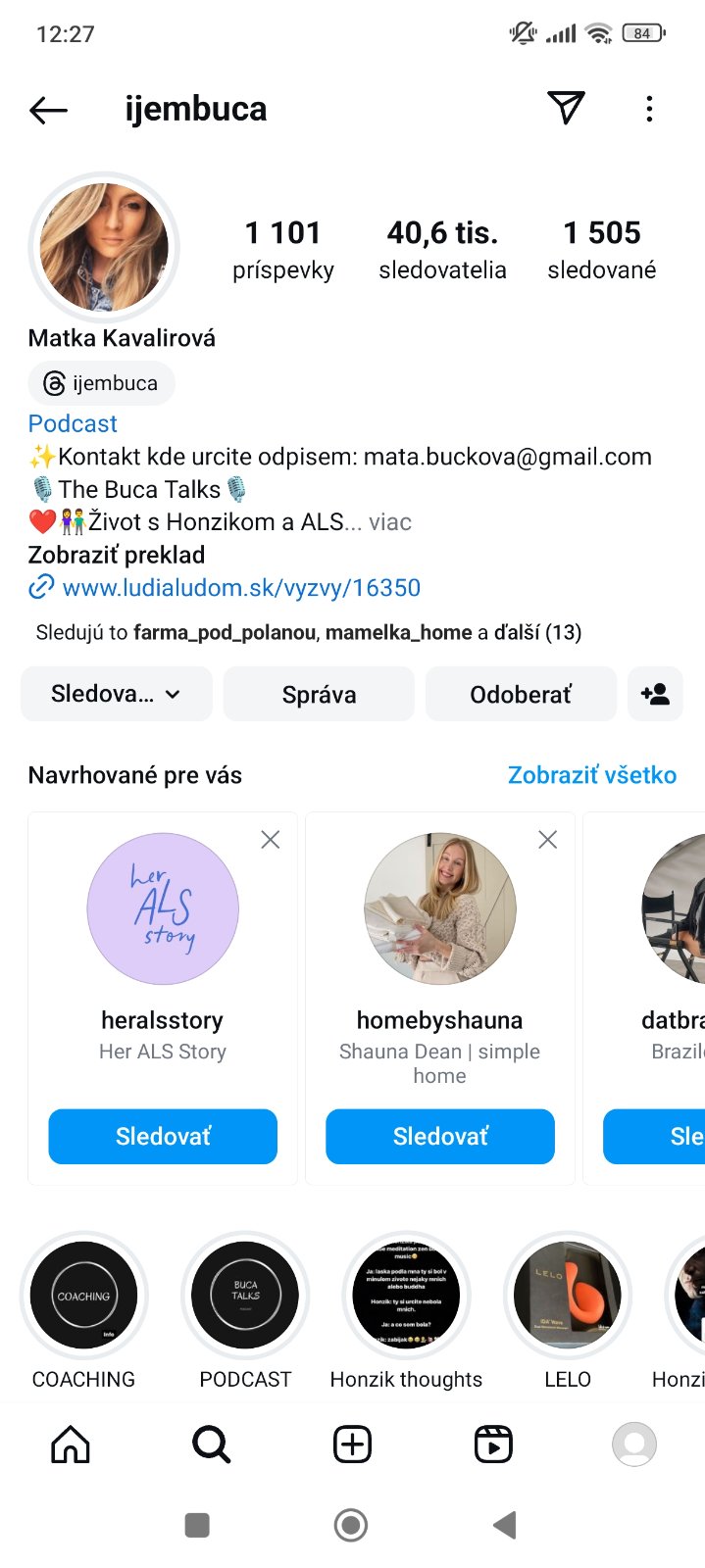Switch to the Reels tab
Image resolution: width=705 pixels, height=1568 pixels.
[493, 1445]
